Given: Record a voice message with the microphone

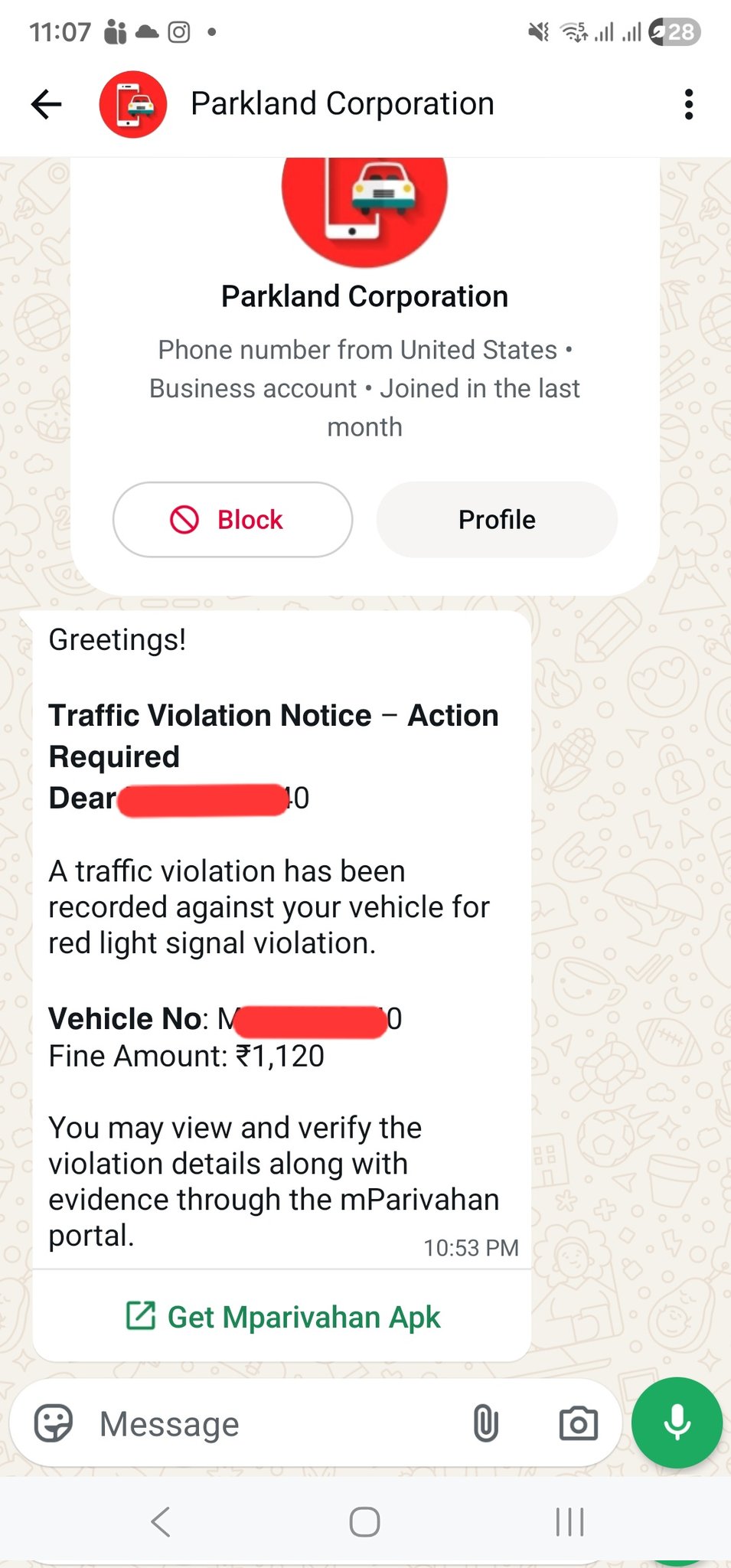Looking at the screenshot, I should click(677, 1423).
